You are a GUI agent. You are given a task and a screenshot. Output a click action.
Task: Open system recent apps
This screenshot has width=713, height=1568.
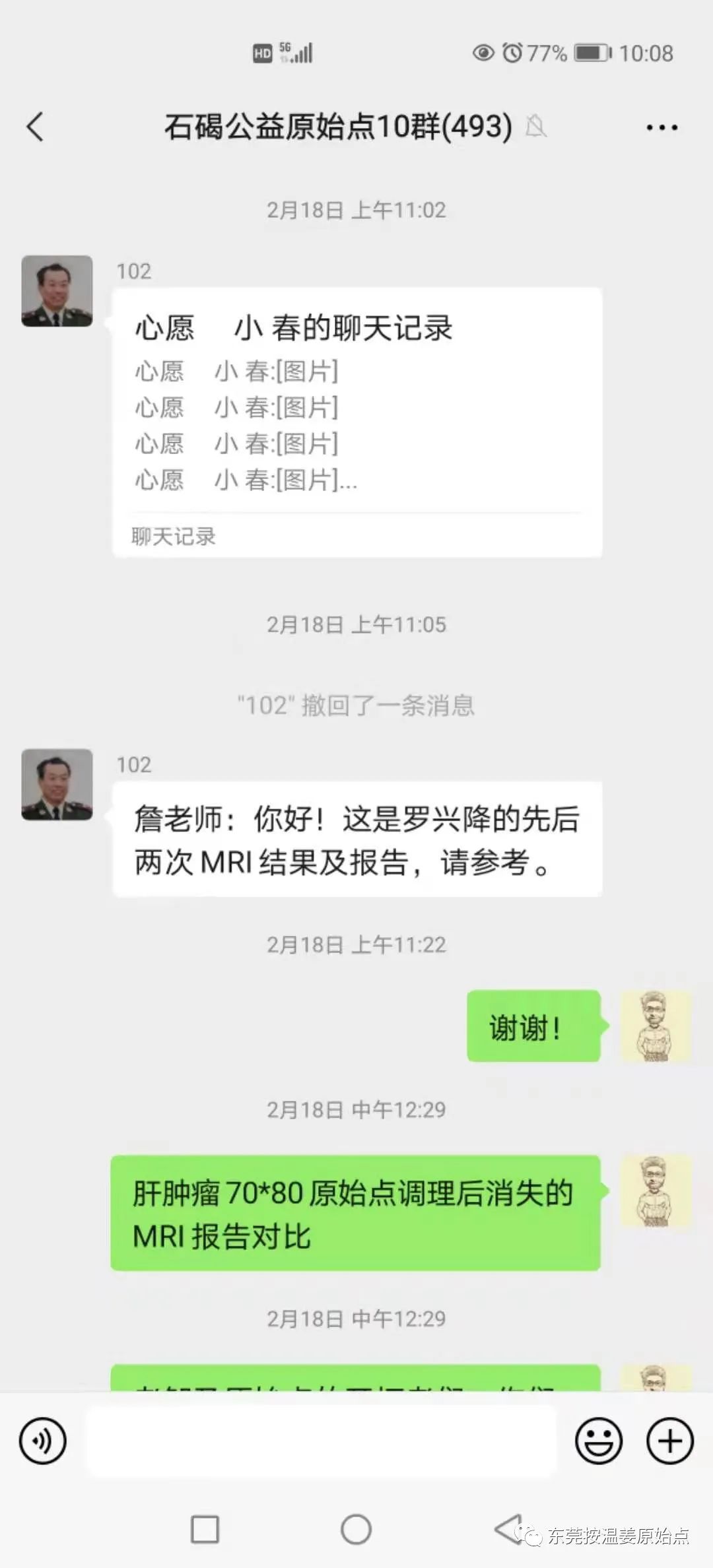pyautogui.click(x=205, y=1529)
